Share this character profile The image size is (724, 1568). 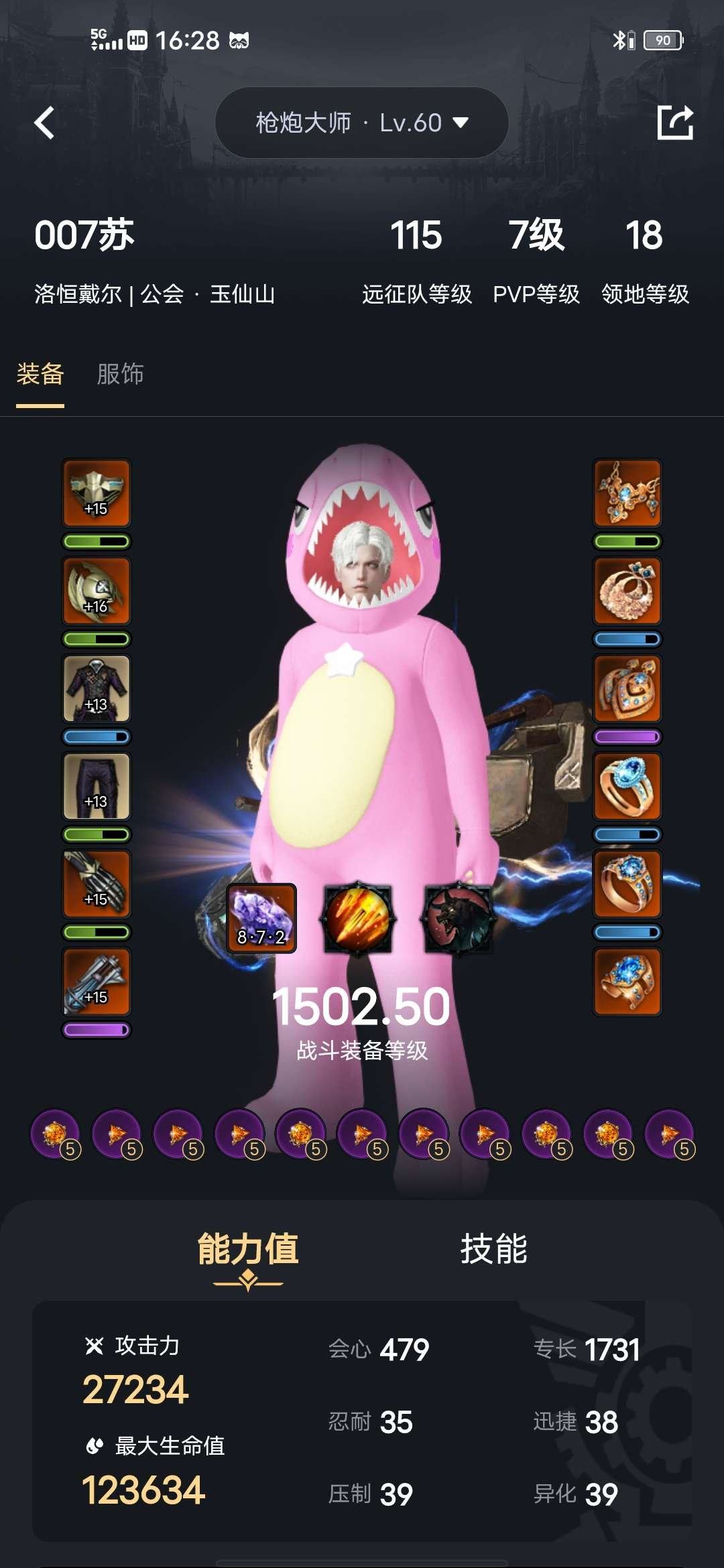(x=674, y=123)
